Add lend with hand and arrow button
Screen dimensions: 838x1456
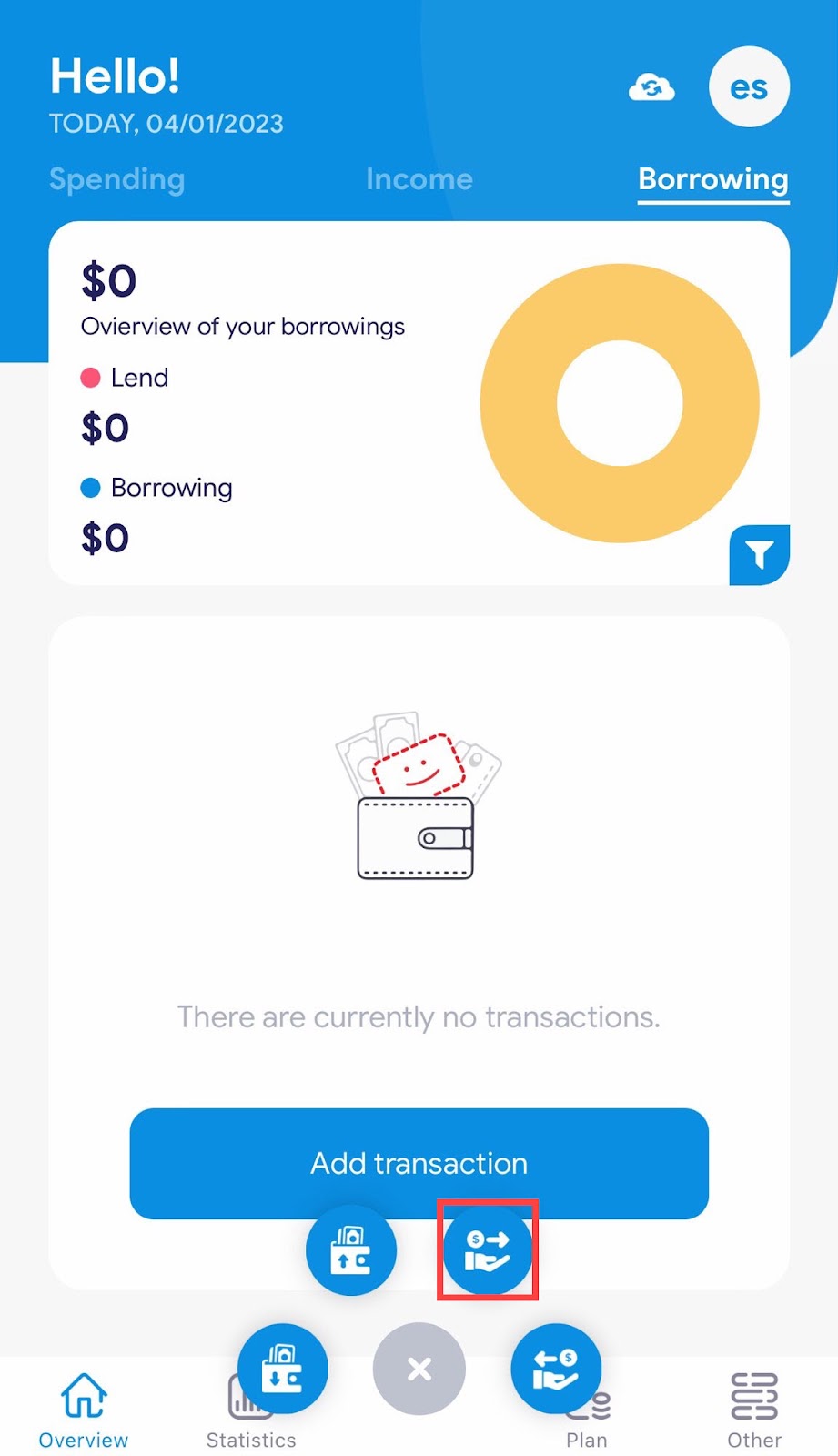[x=488, y=1249]
